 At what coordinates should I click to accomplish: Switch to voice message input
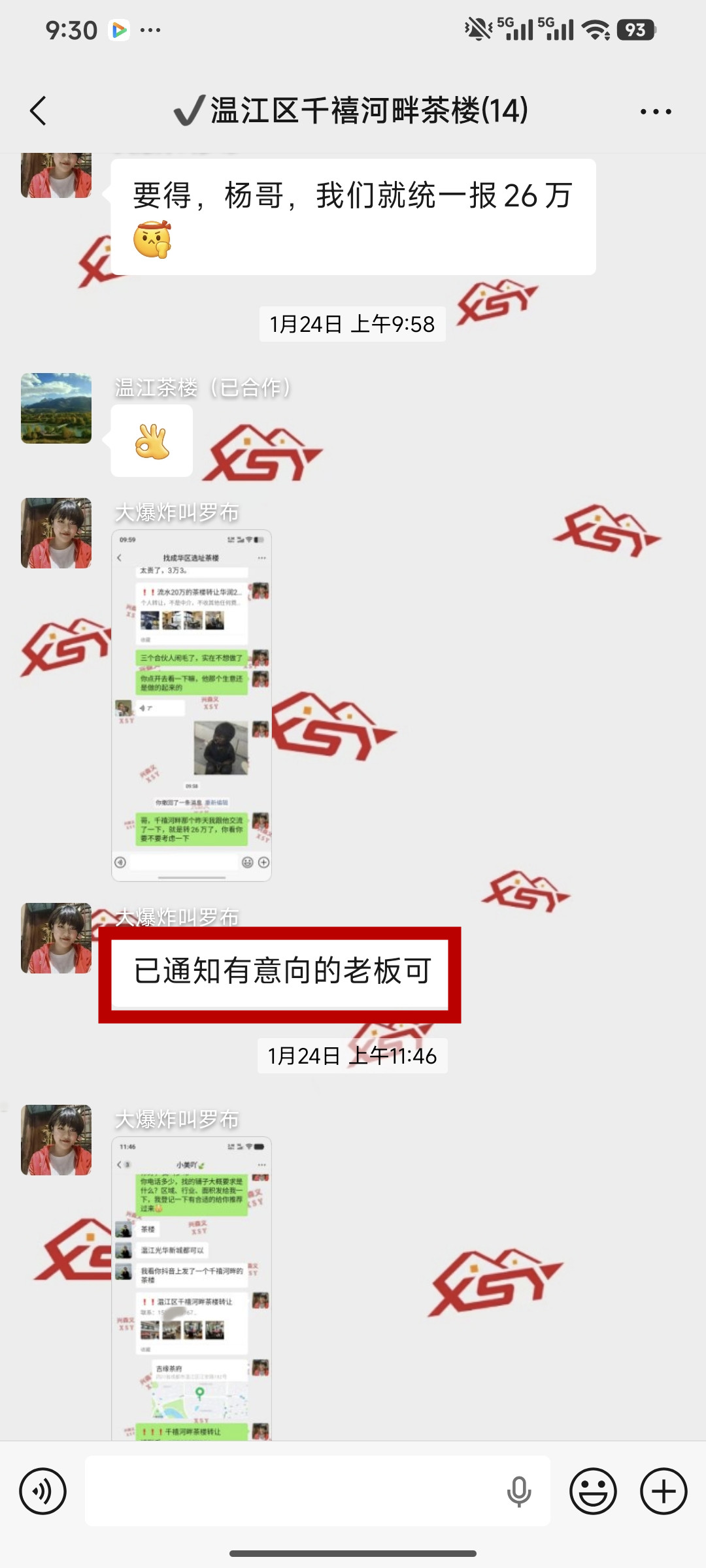[42, 1492]
